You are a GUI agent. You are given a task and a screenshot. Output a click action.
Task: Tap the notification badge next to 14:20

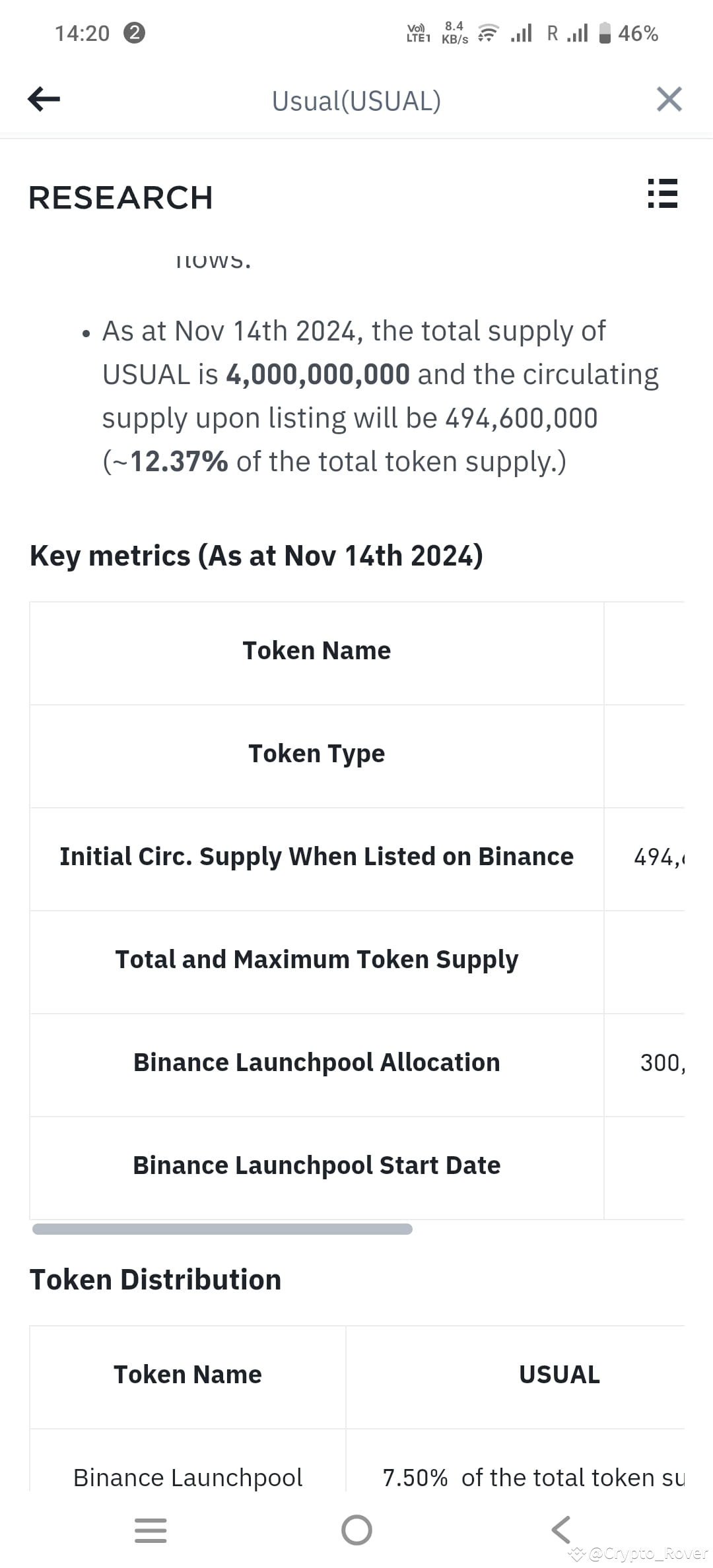click(135, 32)
